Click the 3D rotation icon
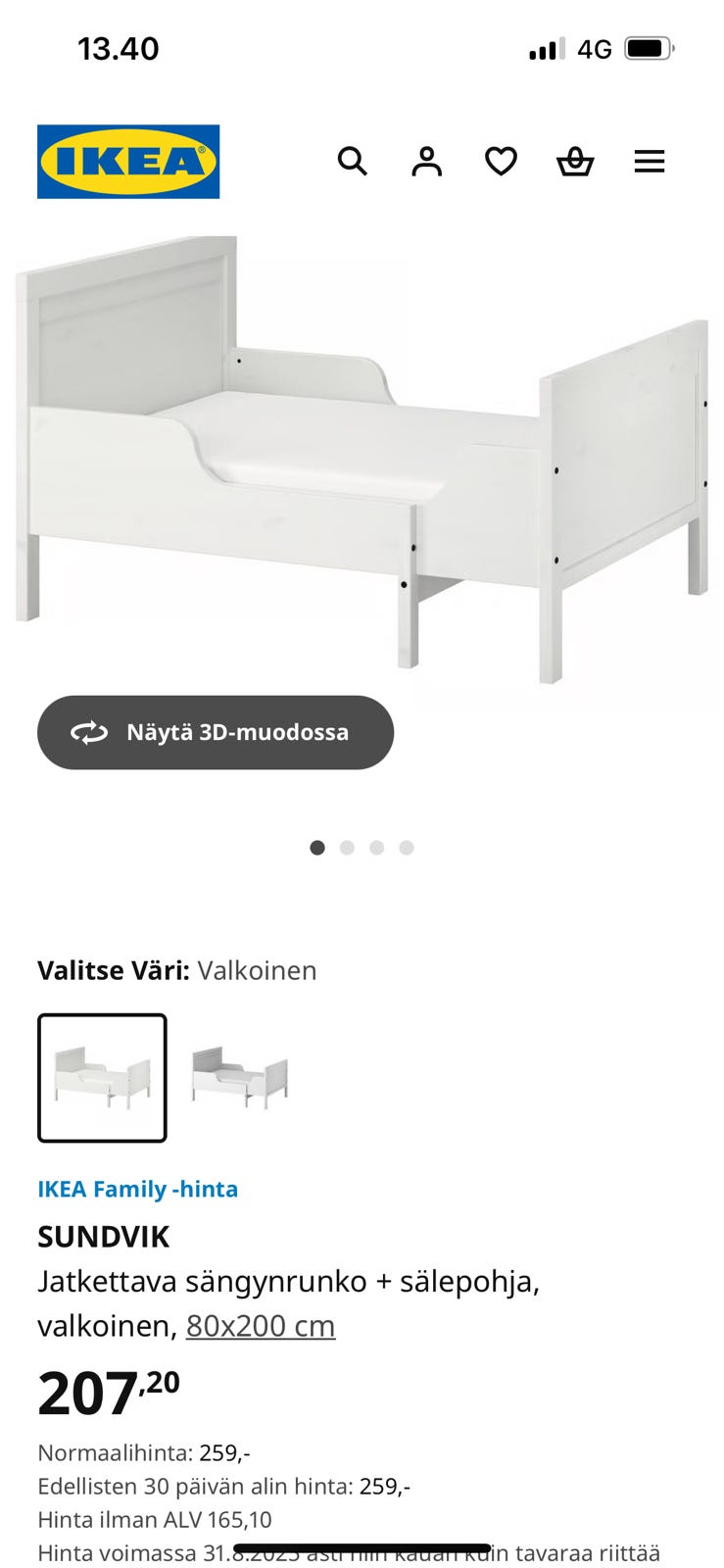The width and height of the screenshot is (724, 1568). click(x=88, y=732)
